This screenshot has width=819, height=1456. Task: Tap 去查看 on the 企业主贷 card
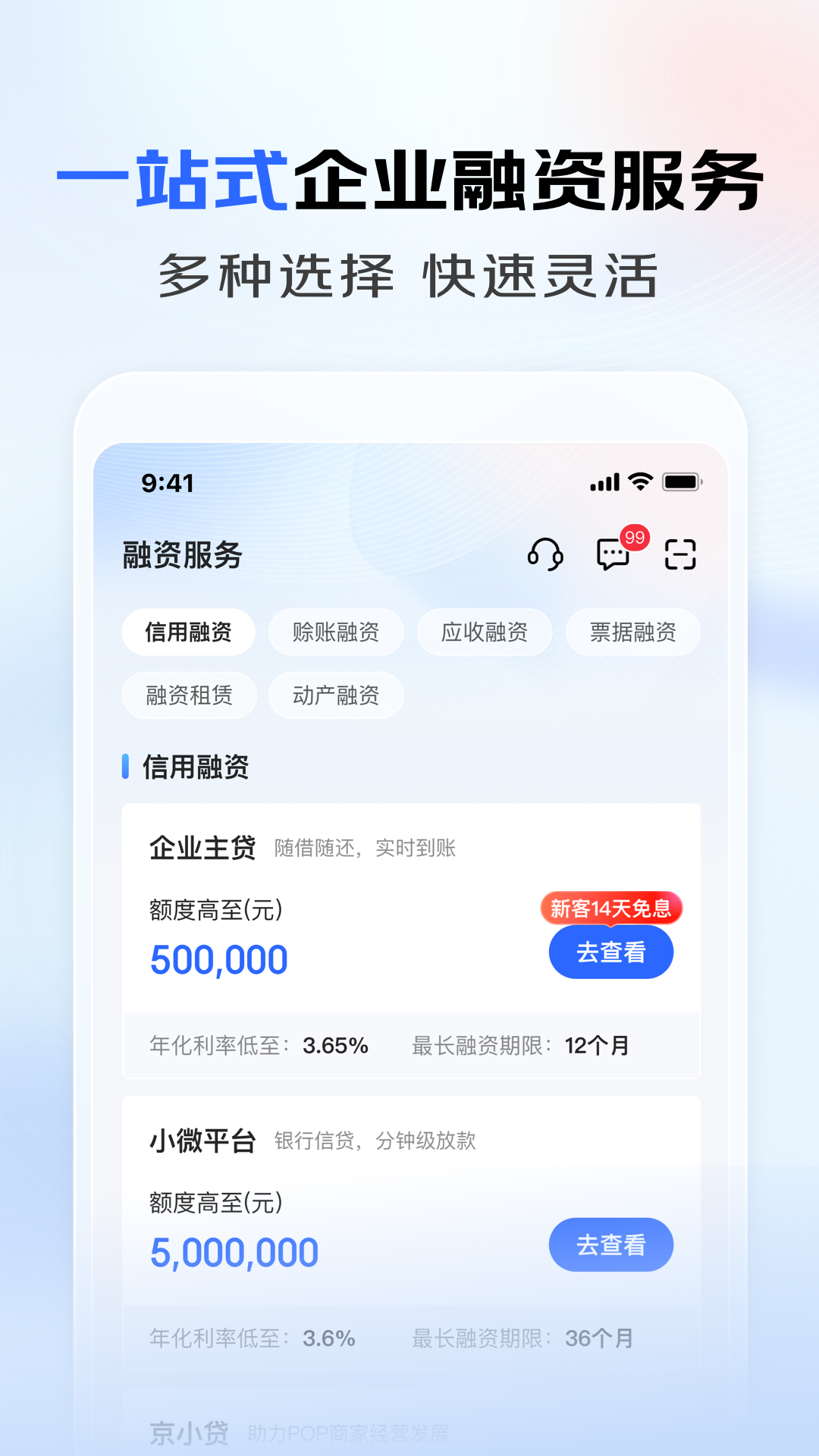coord(611,952)
